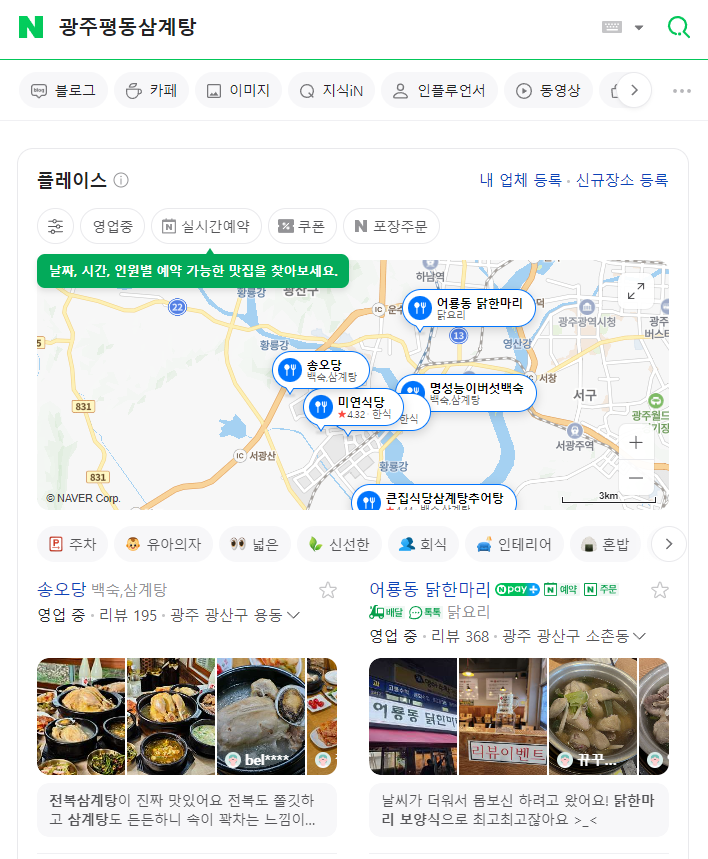Image resolution: width=708 pixels, height=859 pixels.
Task: Select the 영업중 filter chip
Action: click(x=113, y=226)
